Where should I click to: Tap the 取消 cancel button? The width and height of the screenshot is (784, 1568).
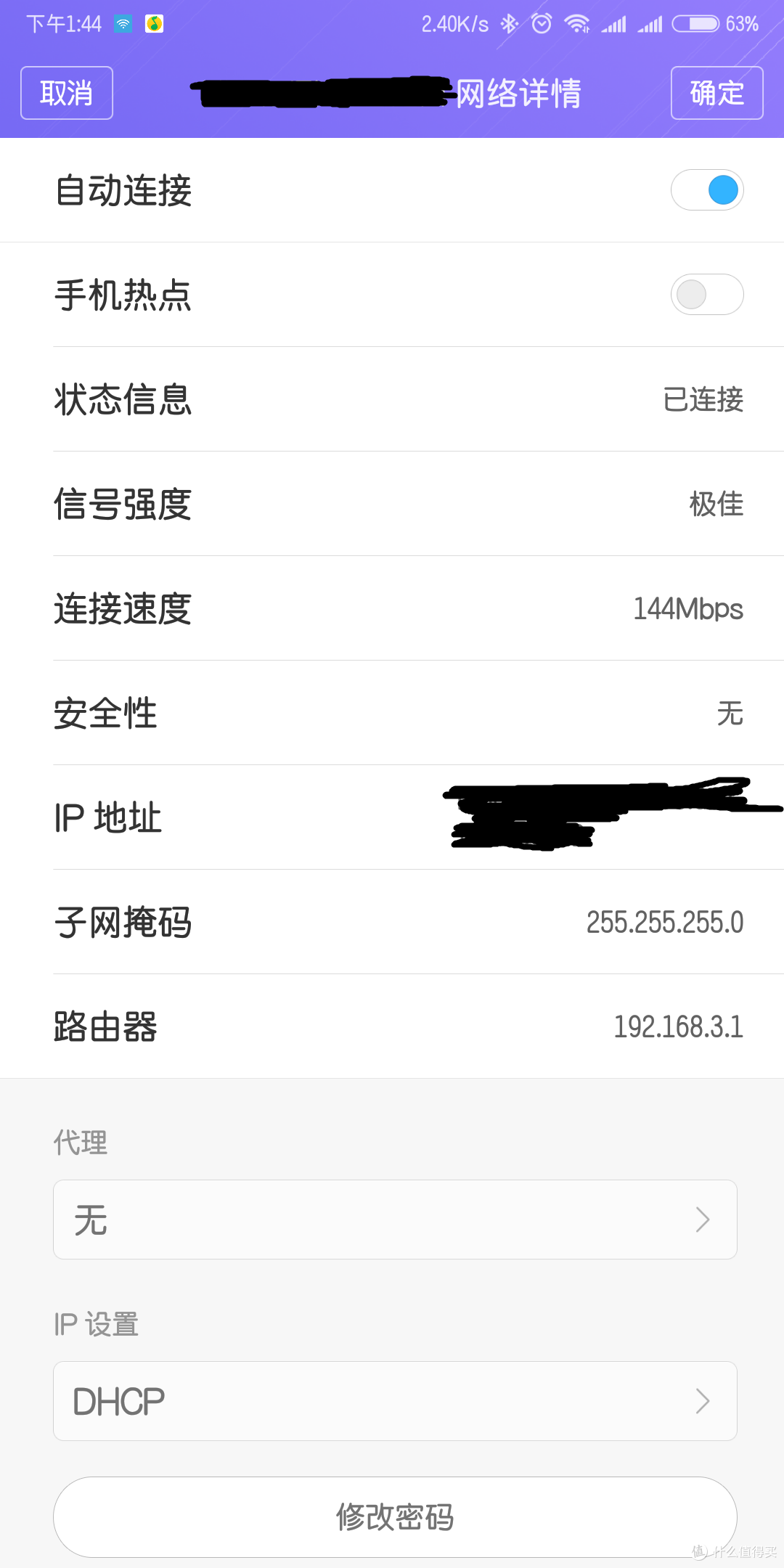[67, 93]
